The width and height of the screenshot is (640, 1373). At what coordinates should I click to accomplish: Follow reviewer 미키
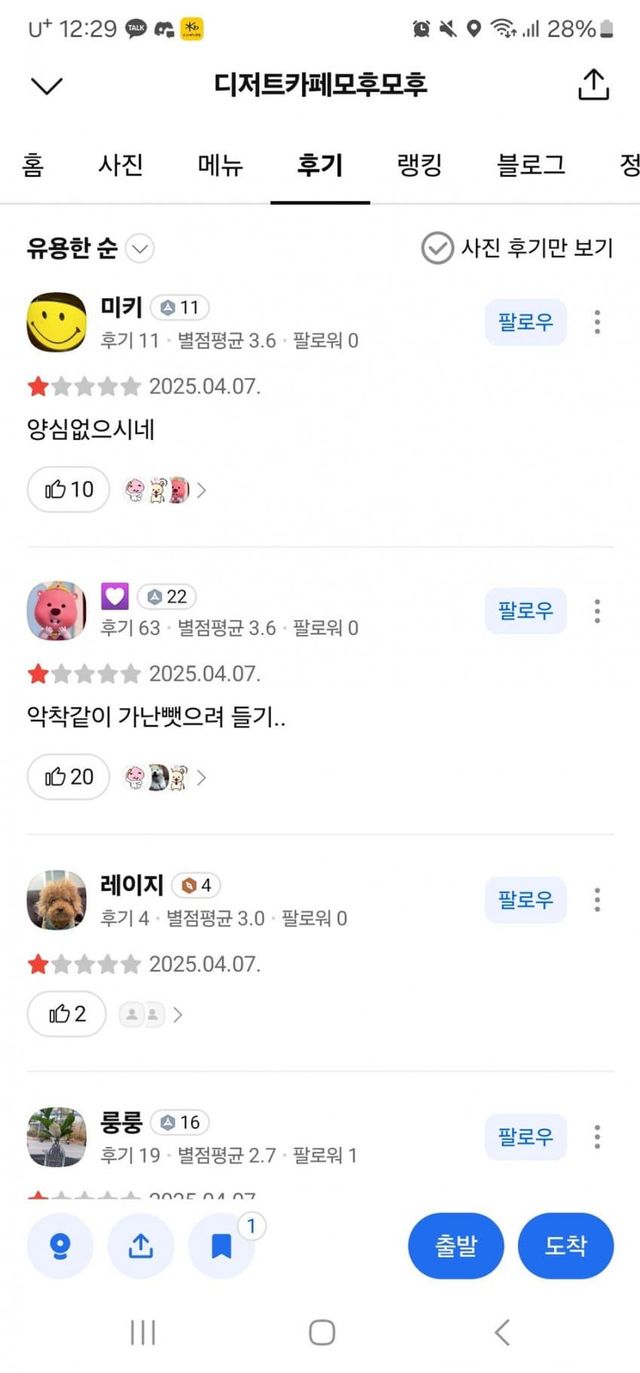point(525,322)
